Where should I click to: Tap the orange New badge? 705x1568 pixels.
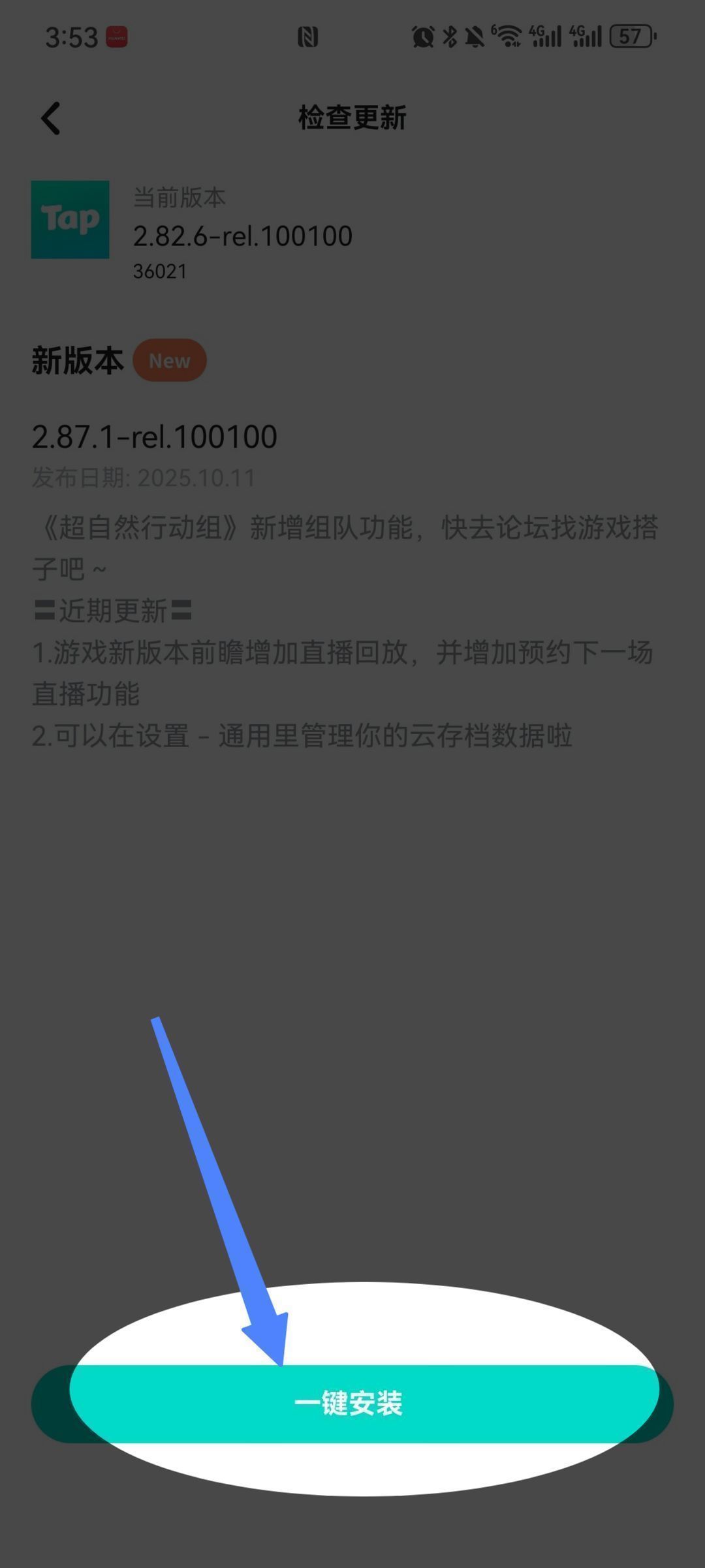point(170,360)
